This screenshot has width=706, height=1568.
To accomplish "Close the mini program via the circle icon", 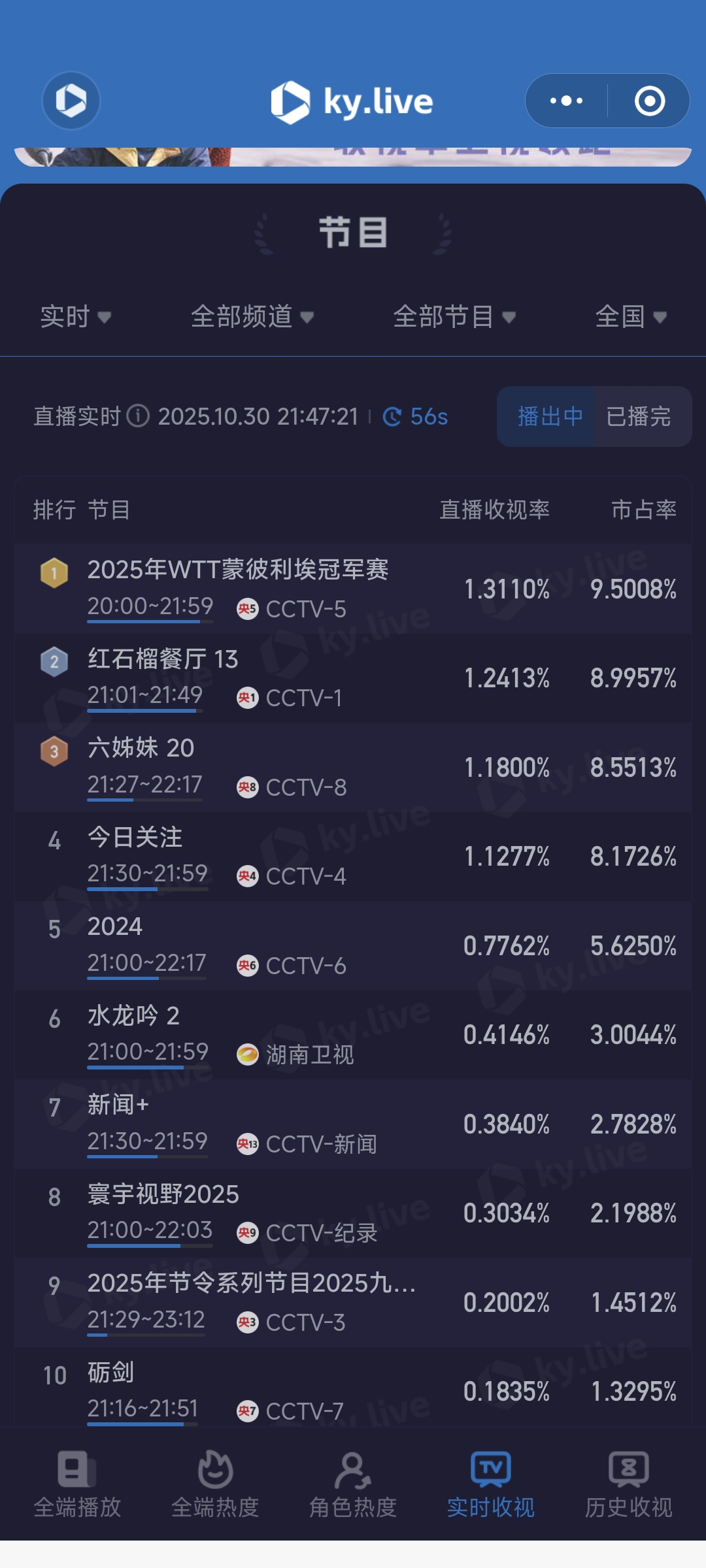I will (x=649, y=101).
